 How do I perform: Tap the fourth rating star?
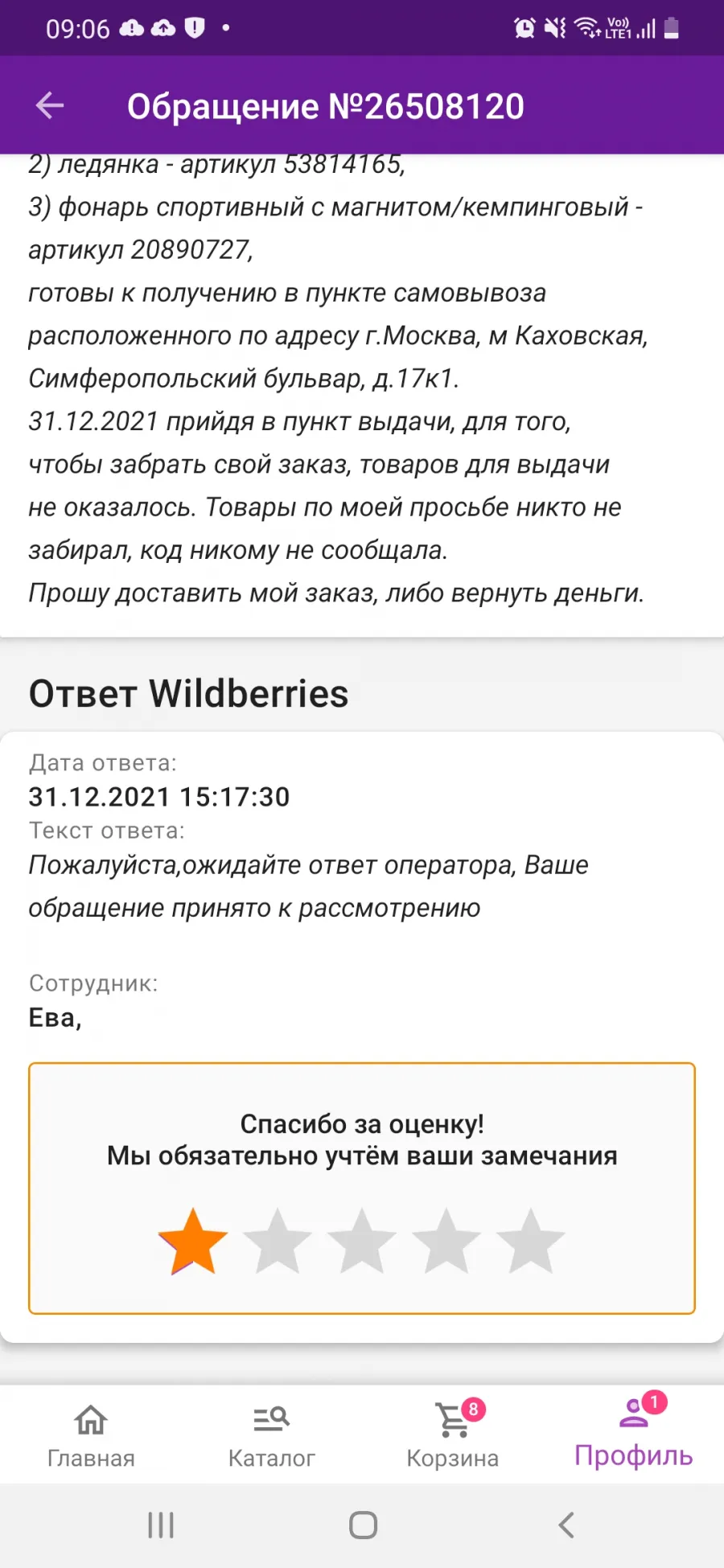[446, 1242]
